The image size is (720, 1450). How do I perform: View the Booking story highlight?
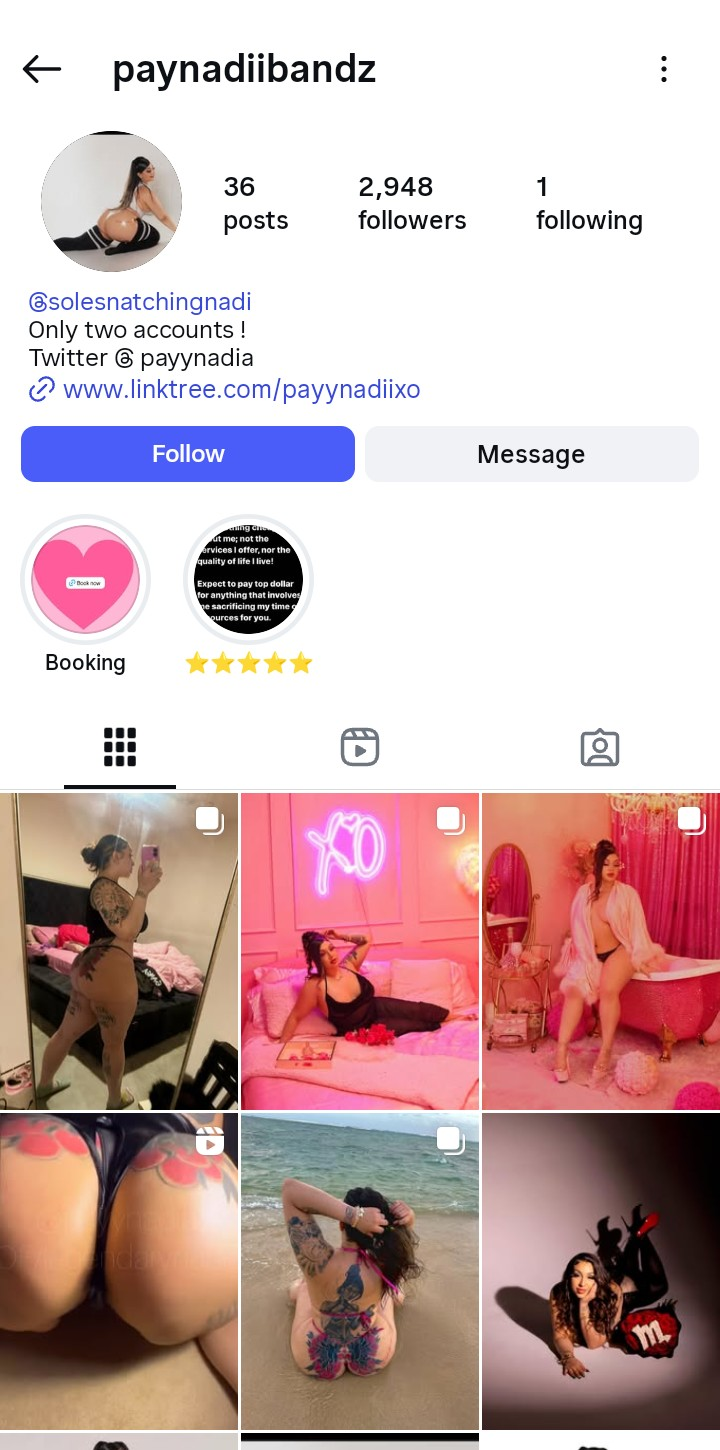(86, 580)
